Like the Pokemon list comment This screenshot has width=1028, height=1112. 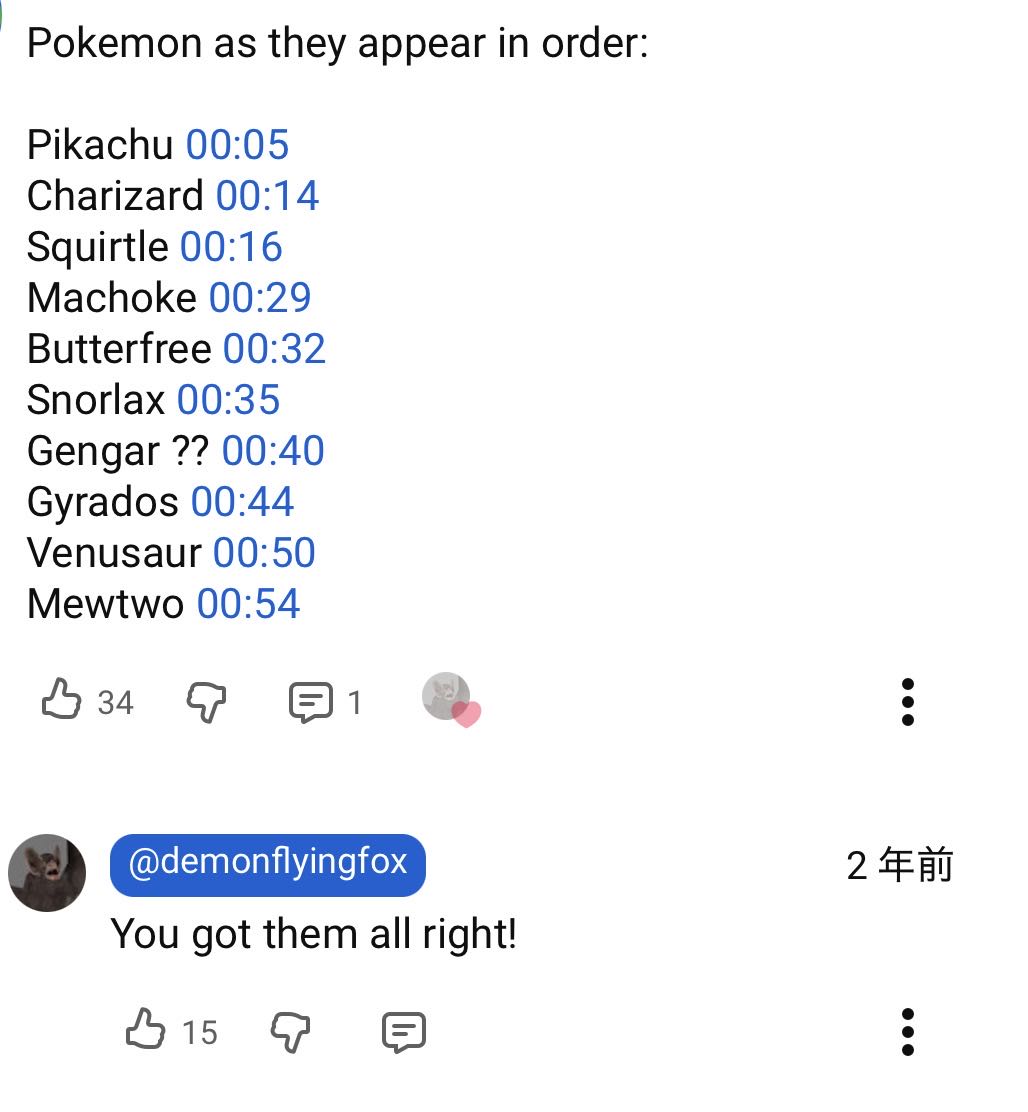(x=62, y=701)
